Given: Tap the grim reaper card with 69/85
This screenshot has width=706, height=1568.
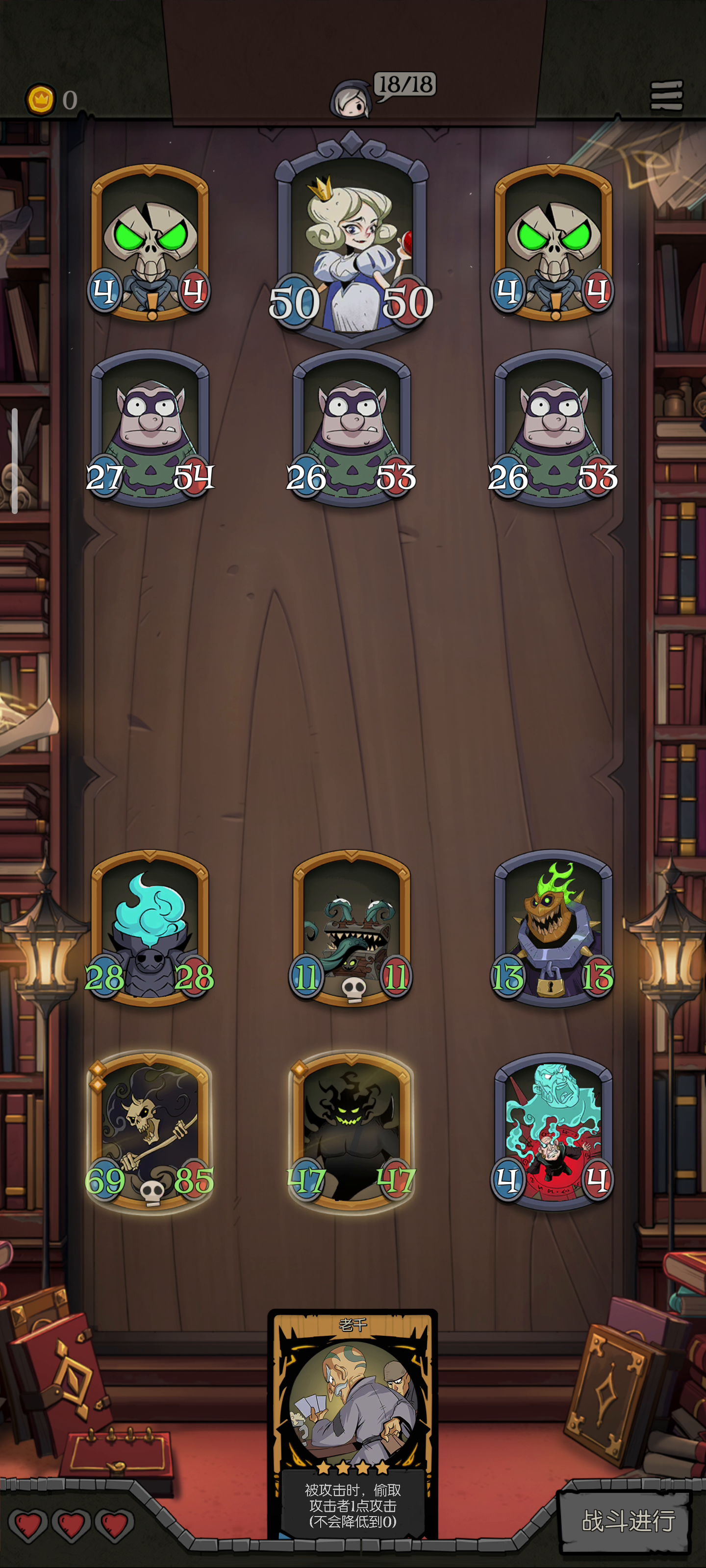Looking at the screenshot, I should click(150, 1132).
